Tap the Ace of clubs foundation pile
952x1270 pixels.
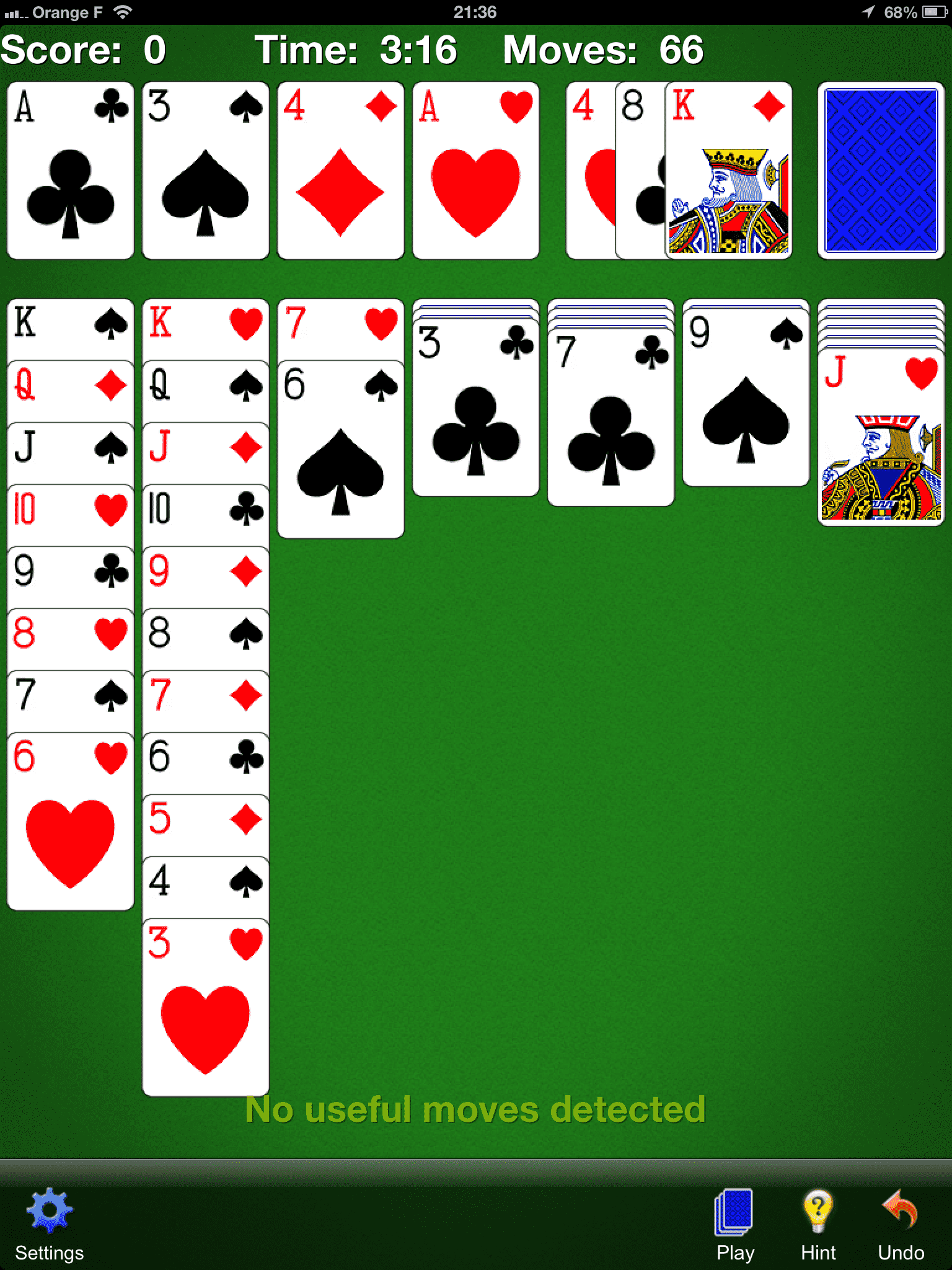pos(70,171)
